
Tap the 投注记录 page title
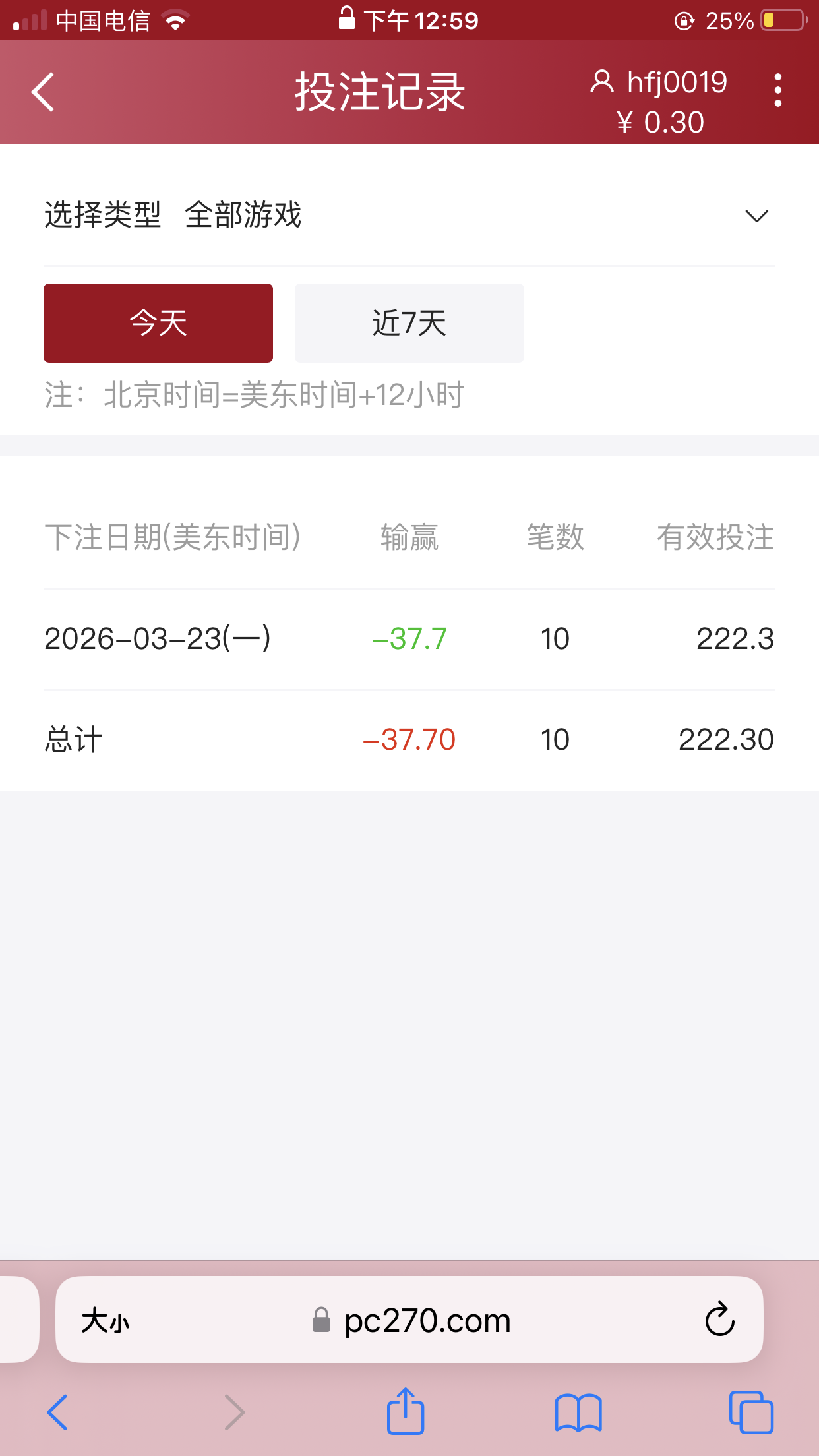380,92
